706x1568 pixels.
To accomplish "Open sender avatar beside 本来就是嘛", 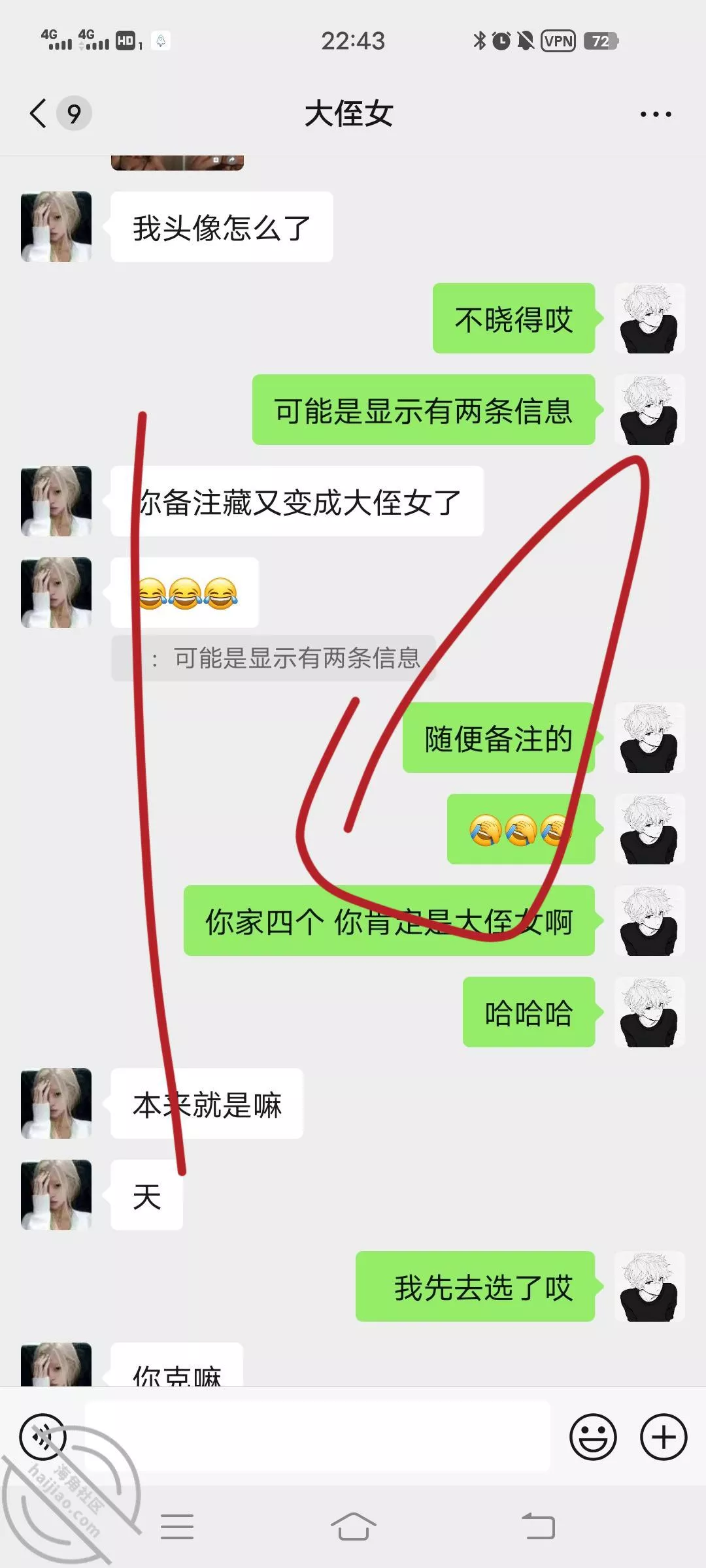I will click(56, 1103).
